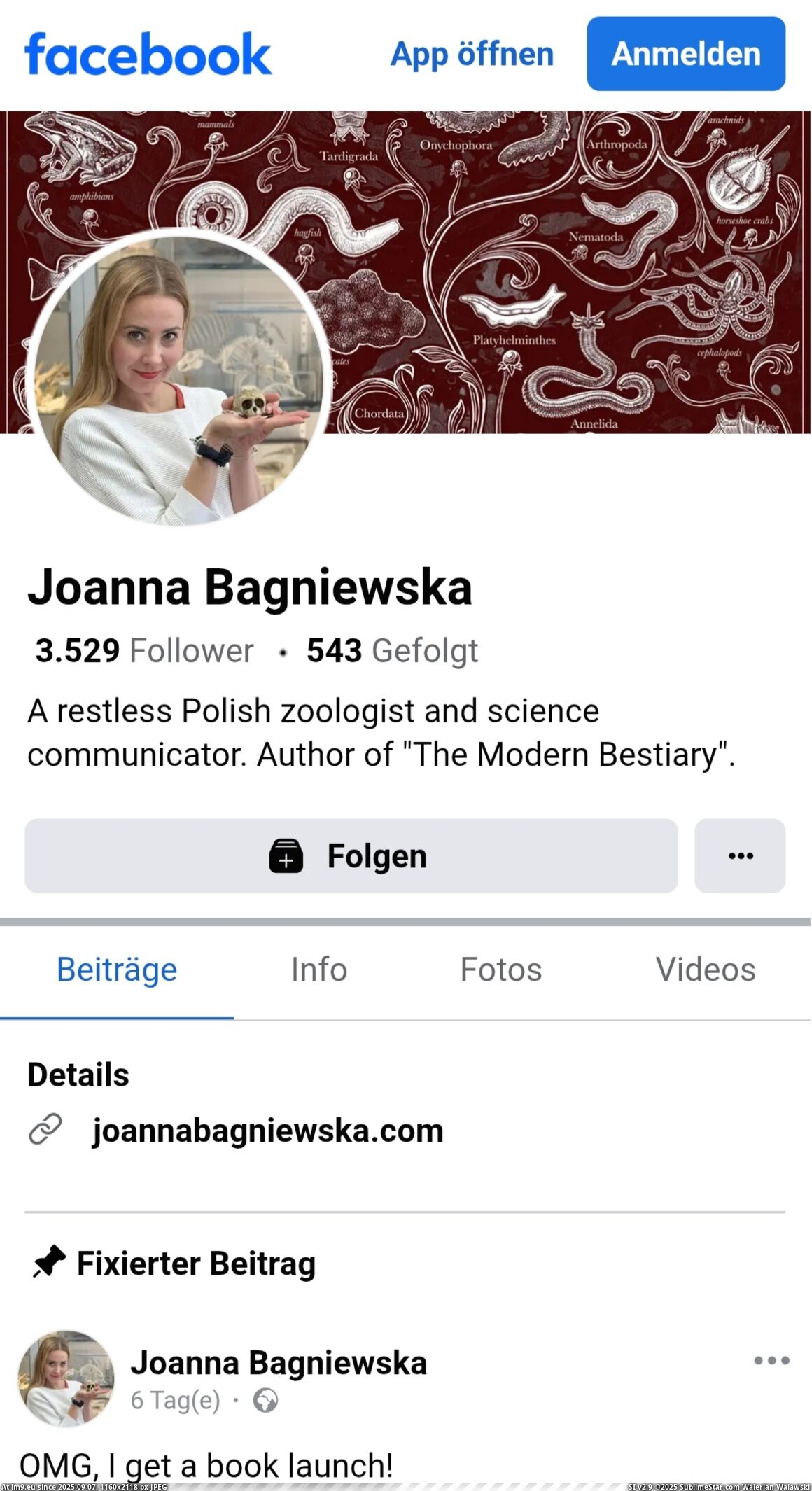Screen dimensions: 812x1491
Task: Open the joannabagniewska.com website link
Action: pyautogui.click(x=267, y=1130)
